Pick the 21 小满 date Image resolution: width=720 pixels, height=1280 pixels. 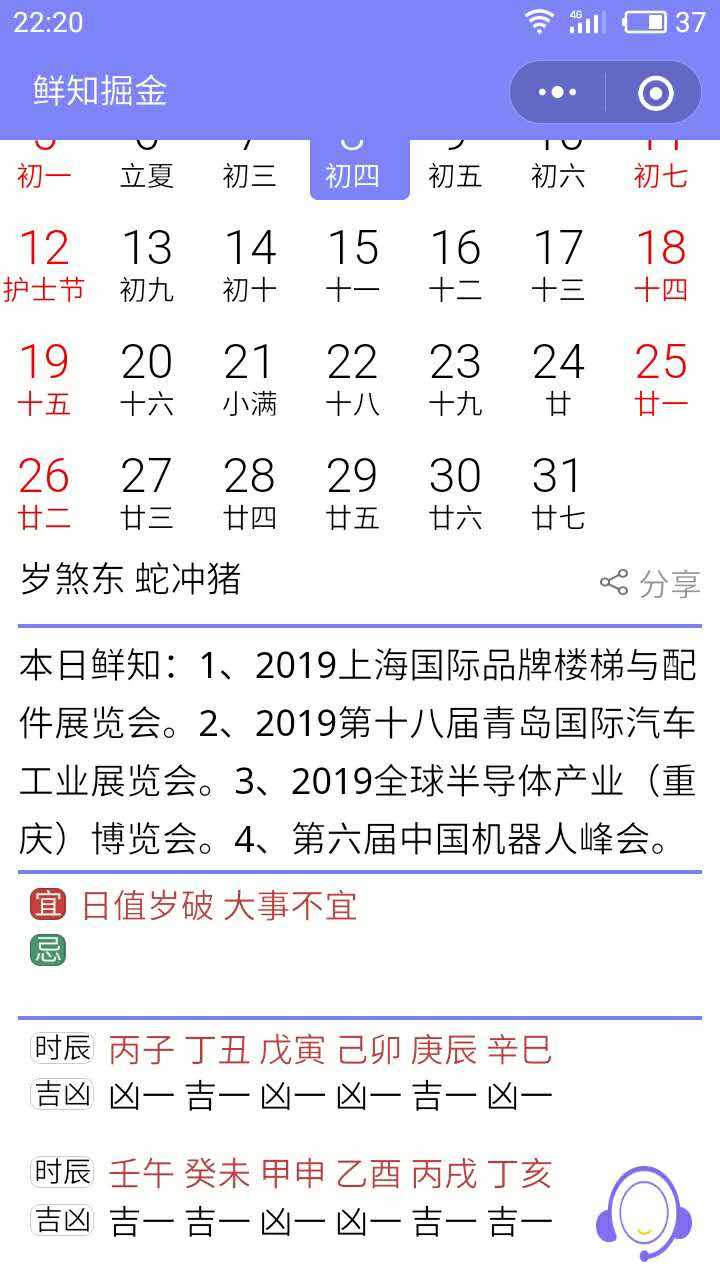(250, 379)
